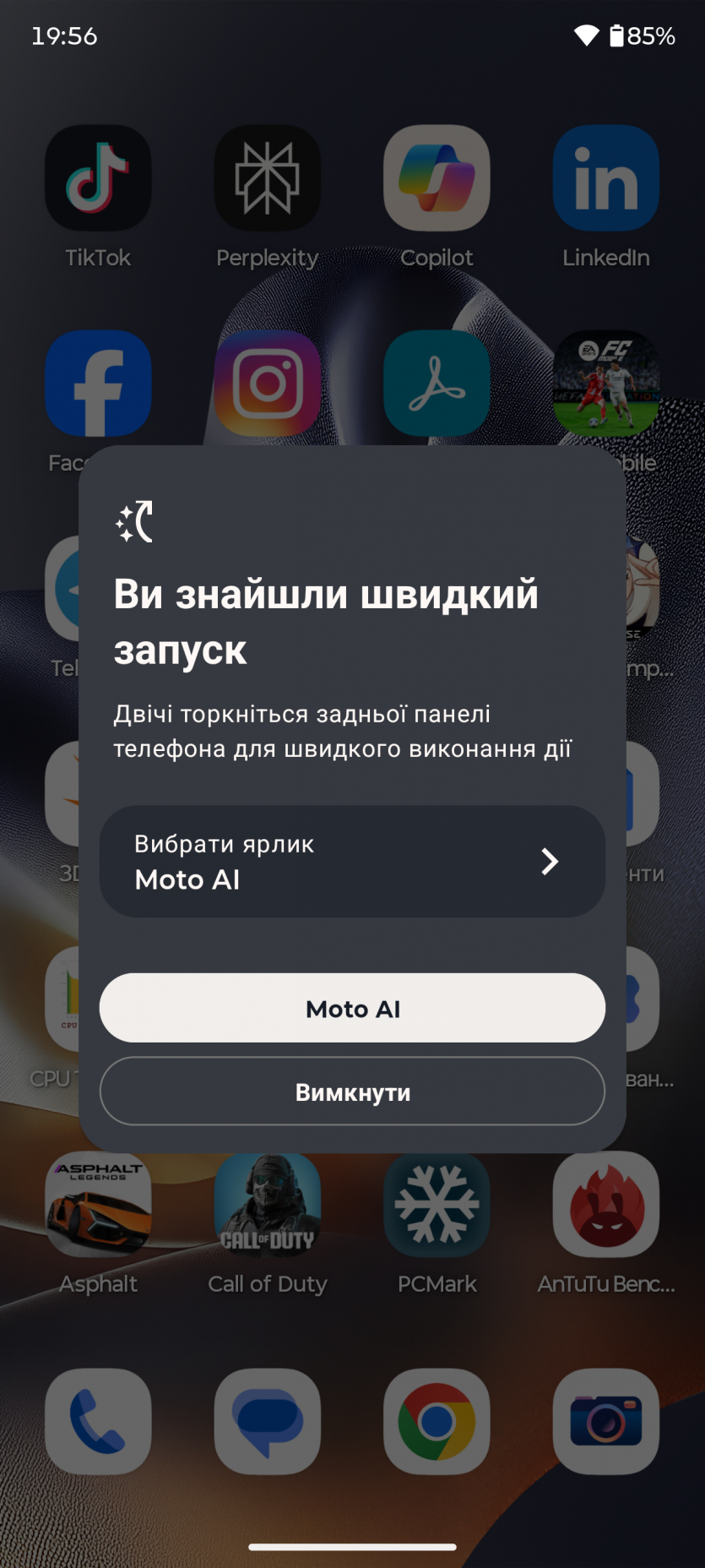Image resolution: width=705 pixels, height=1568 pixels.
Task: Tap Вимкнути to disable quick launch
Action: point(352,1092)
